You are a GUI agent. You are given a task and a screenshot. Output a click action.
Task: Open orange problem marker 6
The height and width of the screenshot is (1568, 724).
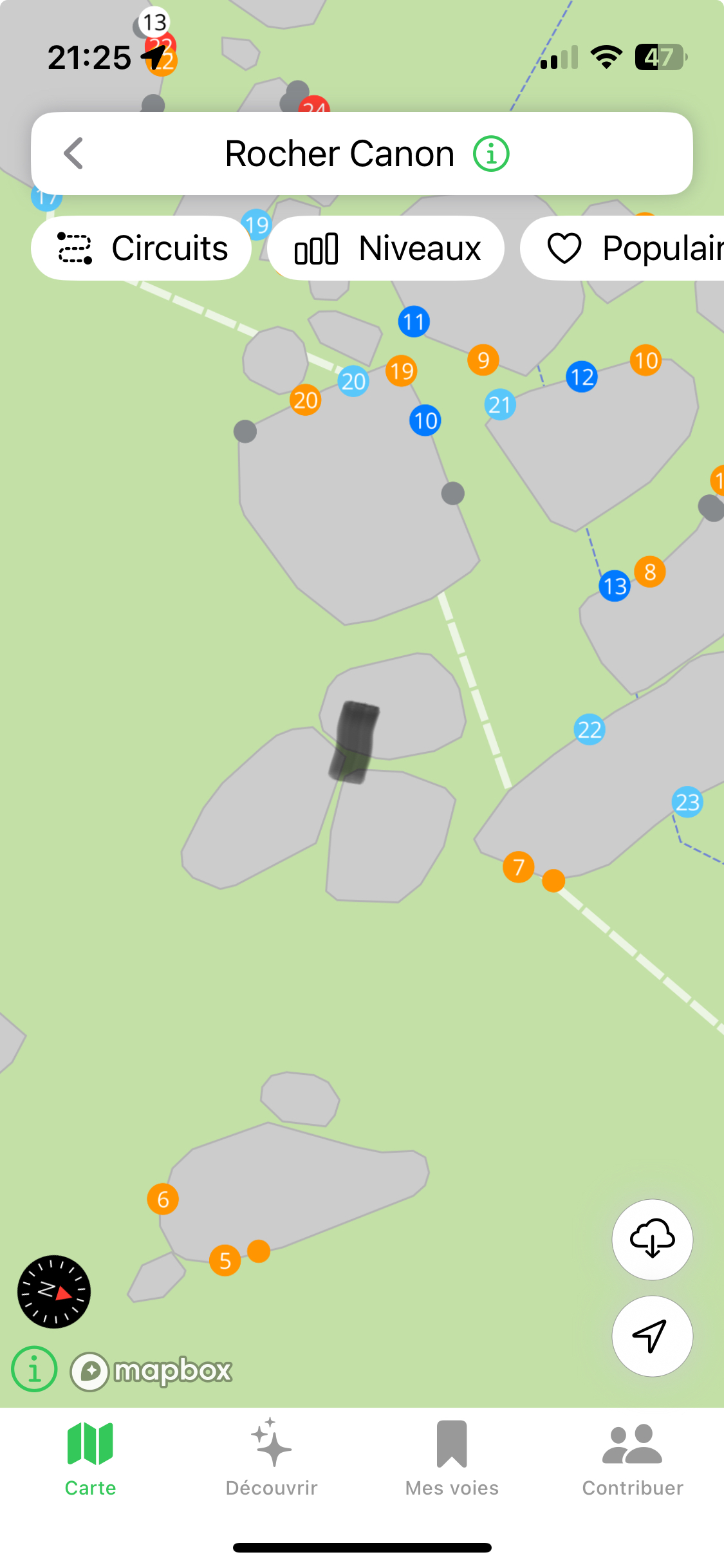pyautogui.click(x=163, y=1199)
